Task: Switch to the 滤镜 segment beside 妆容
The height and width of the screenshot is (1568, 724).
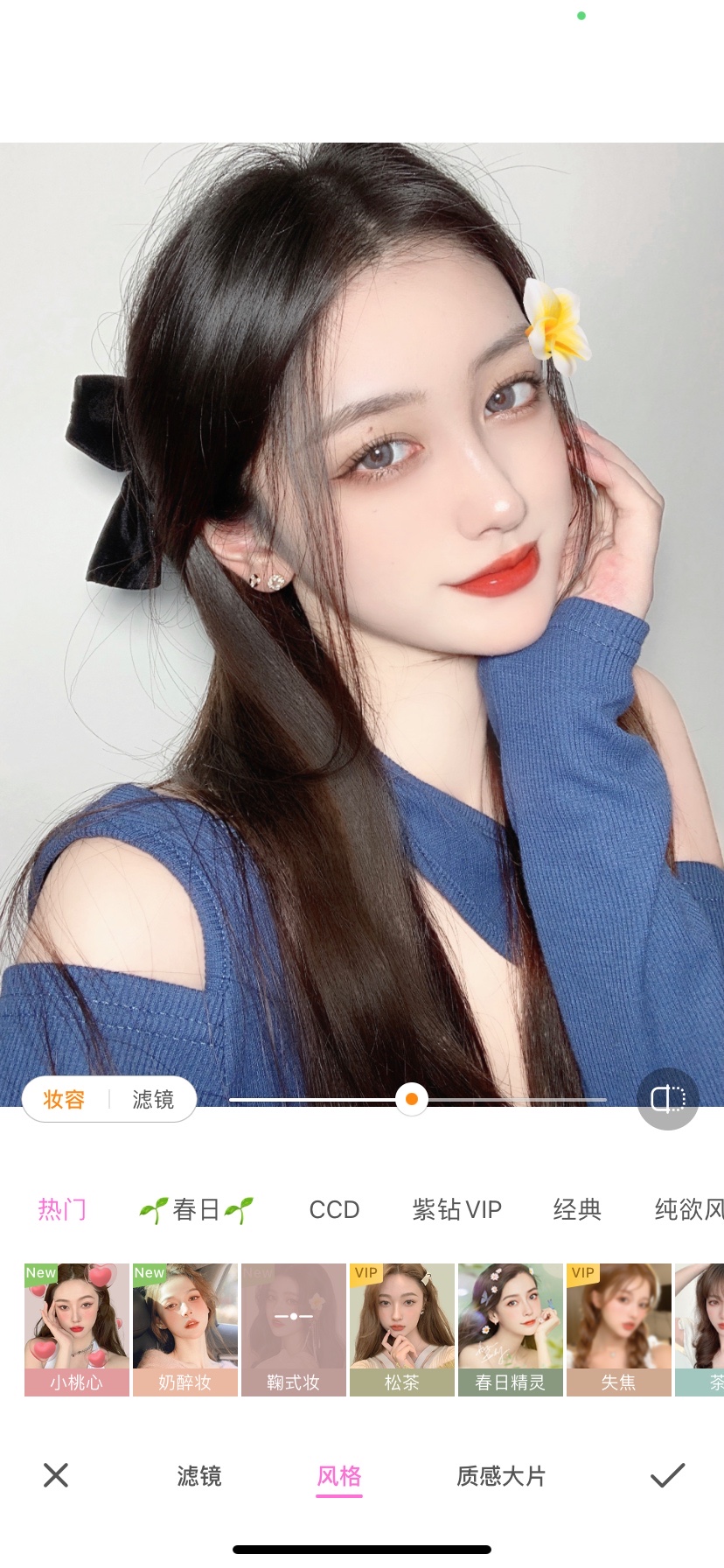Action: coord(153,1099)
